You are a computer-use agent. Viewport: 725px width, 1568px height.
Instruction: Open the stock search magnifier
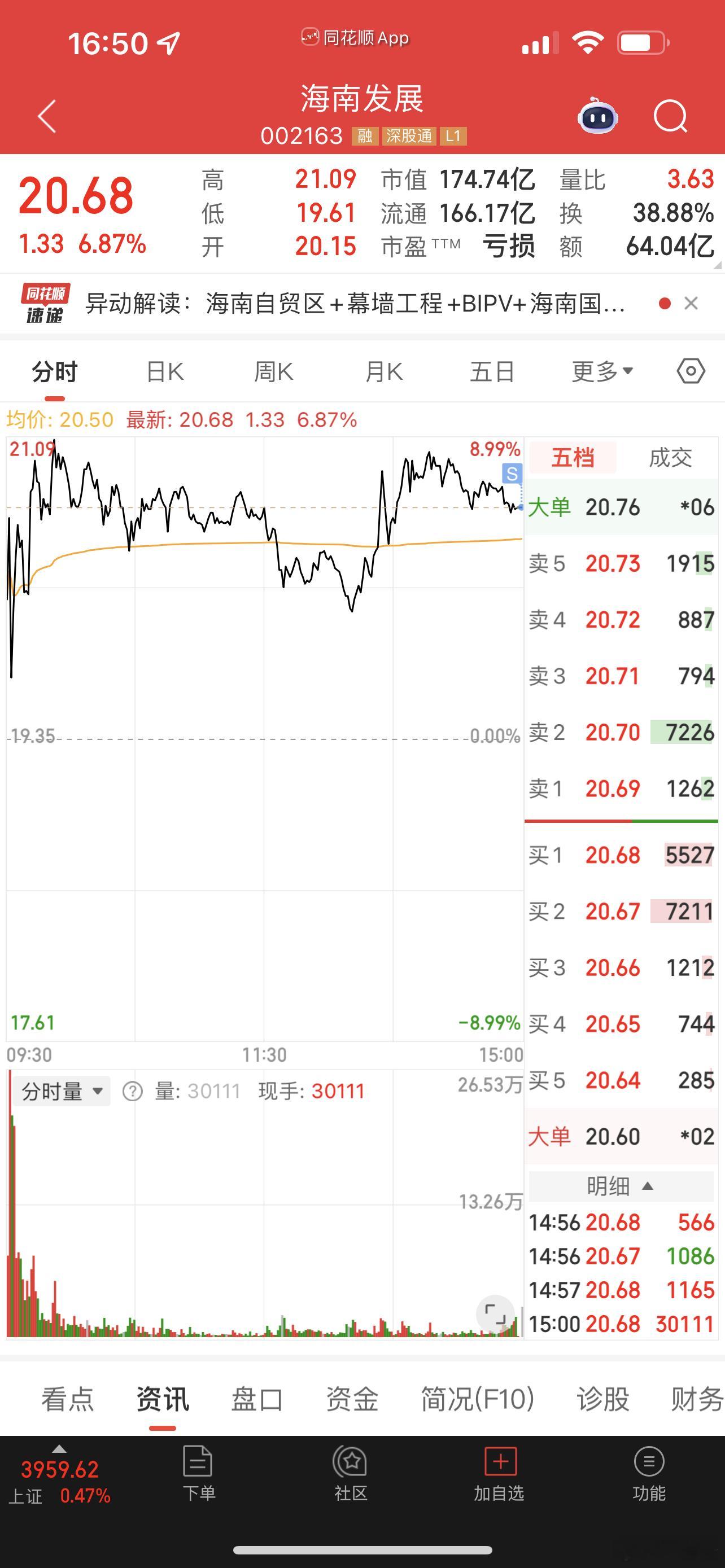coord(670,116)
